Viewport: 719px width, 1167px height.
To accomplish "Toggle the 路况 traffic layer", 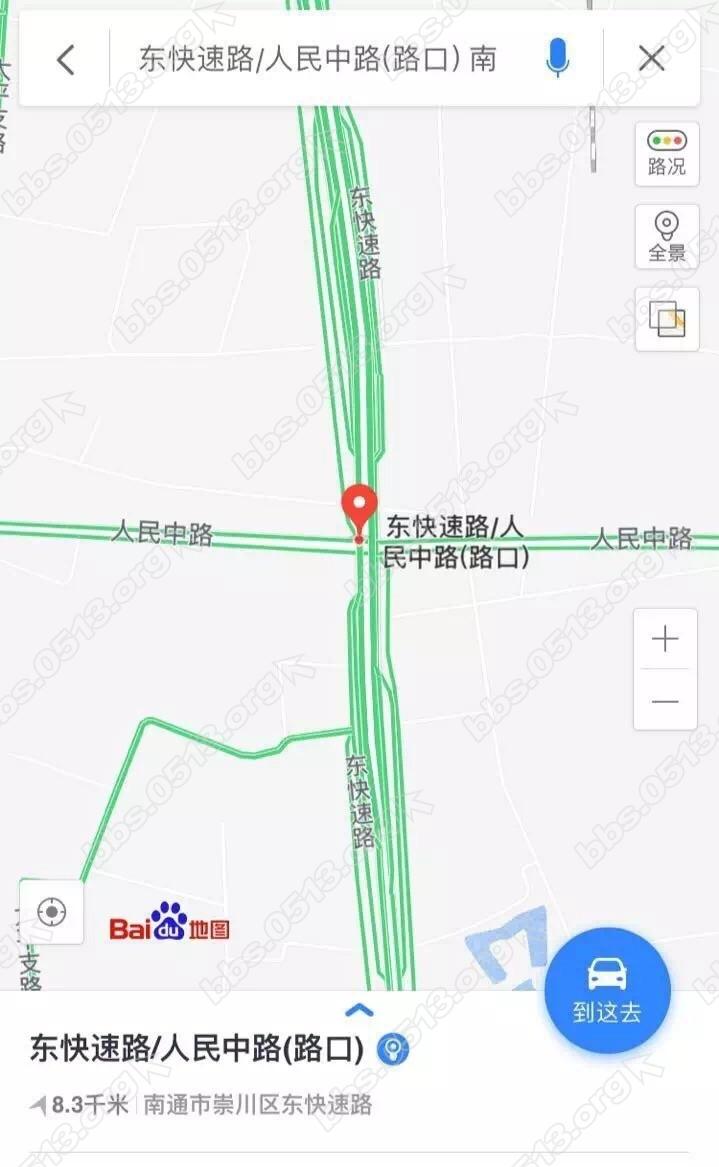I will pyautogui.click(x=666, y=154).
